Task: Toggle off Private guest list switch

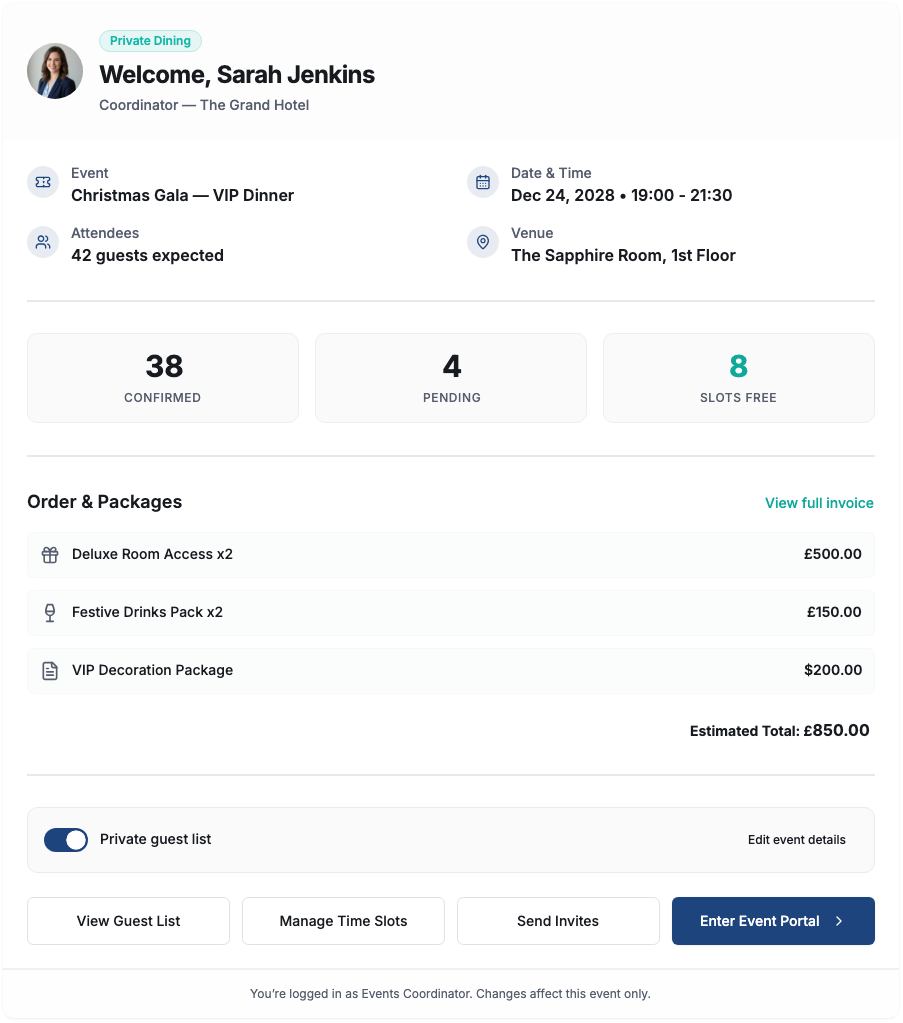Action: coord(66,840)
